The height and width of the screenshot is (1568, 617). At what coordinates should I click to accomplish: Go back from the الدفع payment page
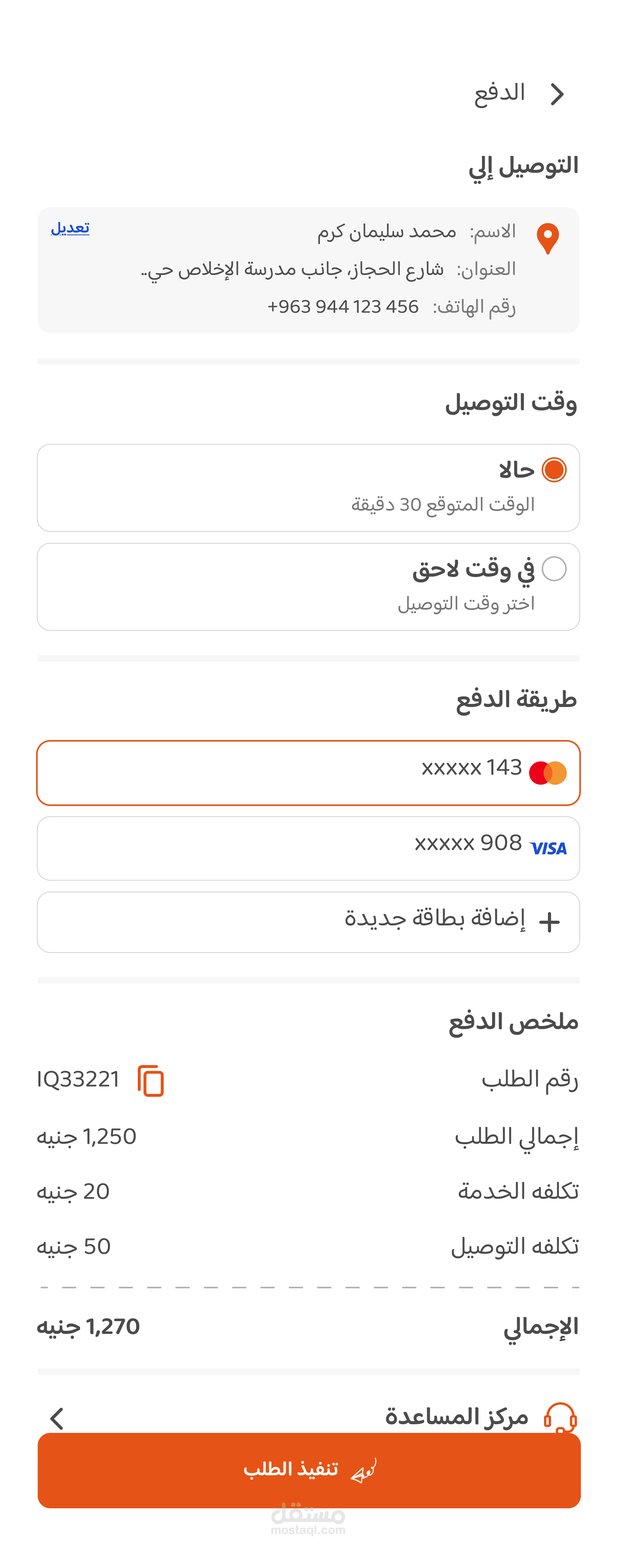point(557,94)
